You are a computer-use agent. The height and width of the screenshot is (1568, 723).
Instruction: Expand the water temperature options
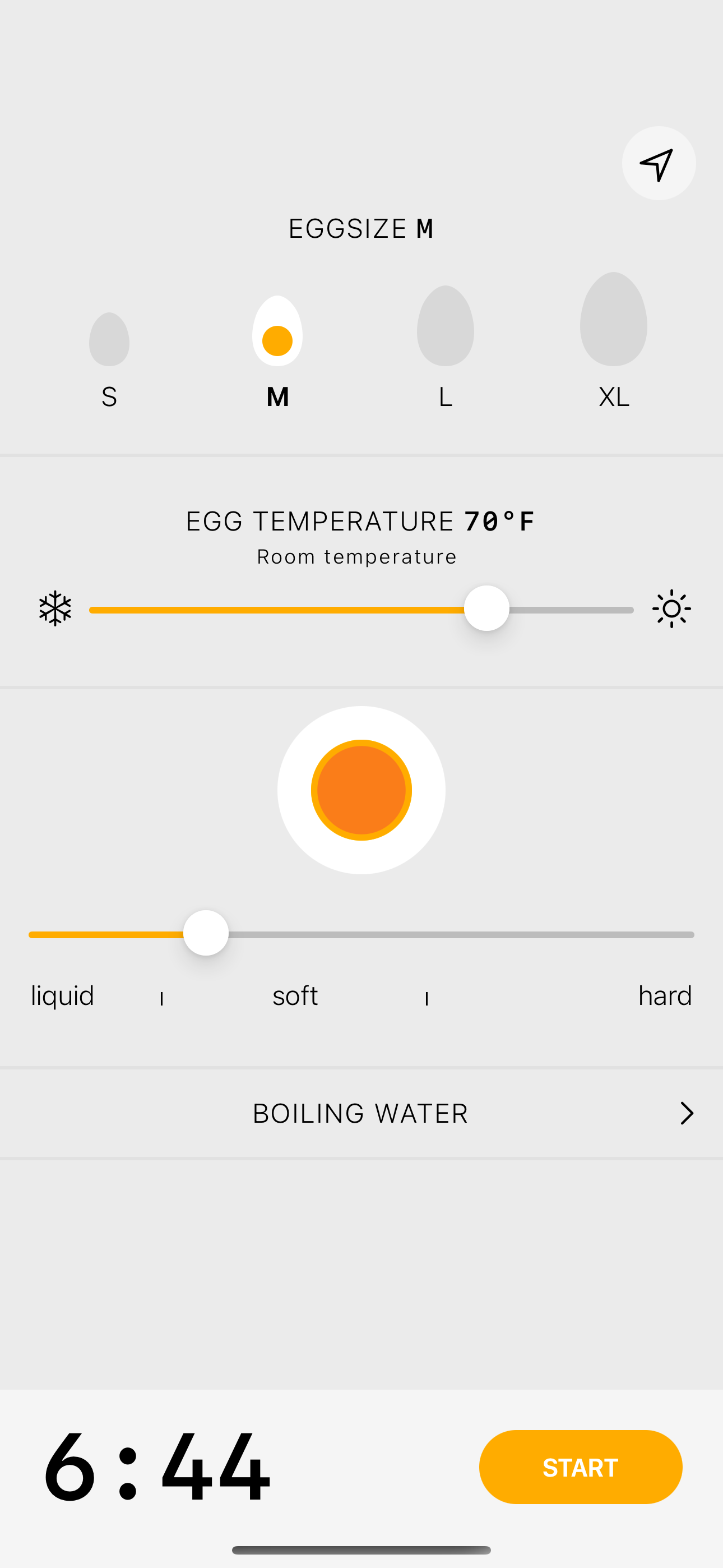[x=361, y=1113]
